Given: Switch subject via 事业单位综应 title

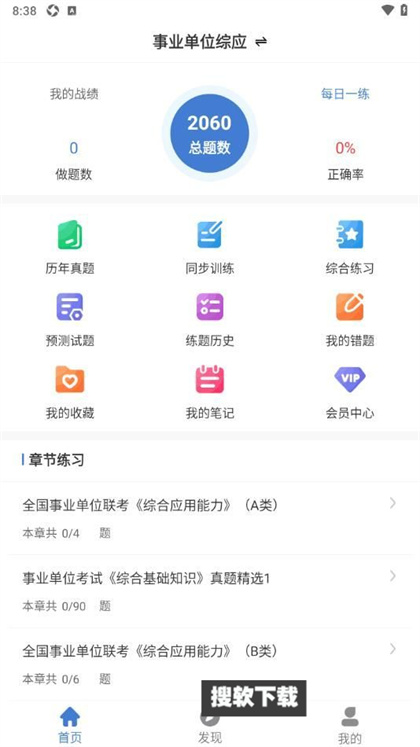Looking at the screenshot, I should 210,42.
